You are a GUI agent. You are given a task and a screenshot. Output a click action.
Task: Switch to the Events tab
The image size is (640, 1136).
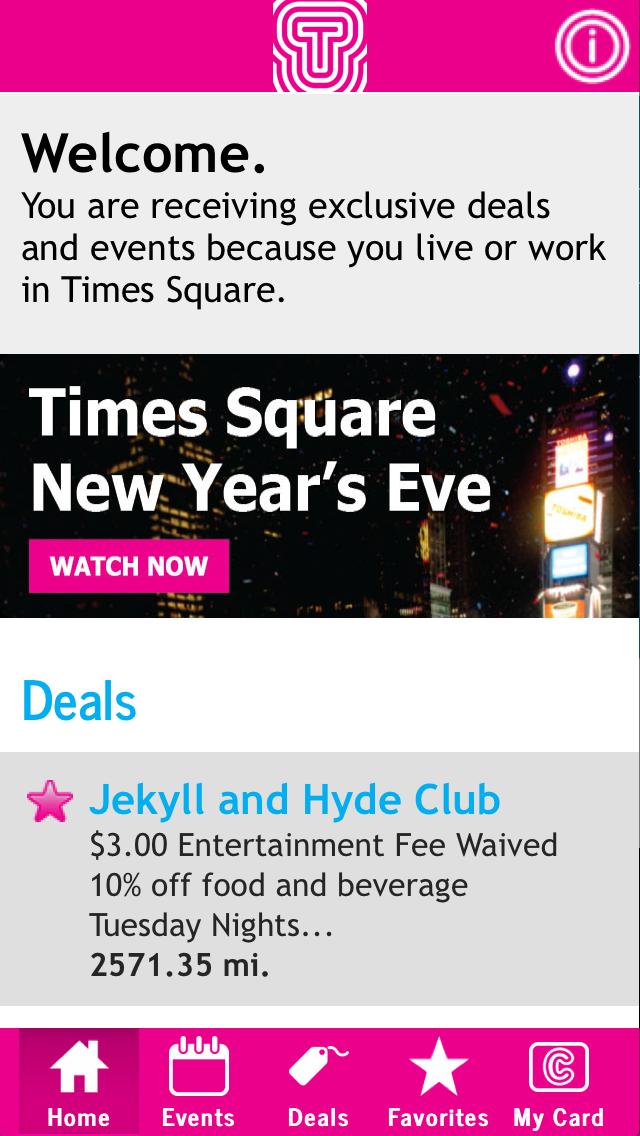tap(198, 1082)
